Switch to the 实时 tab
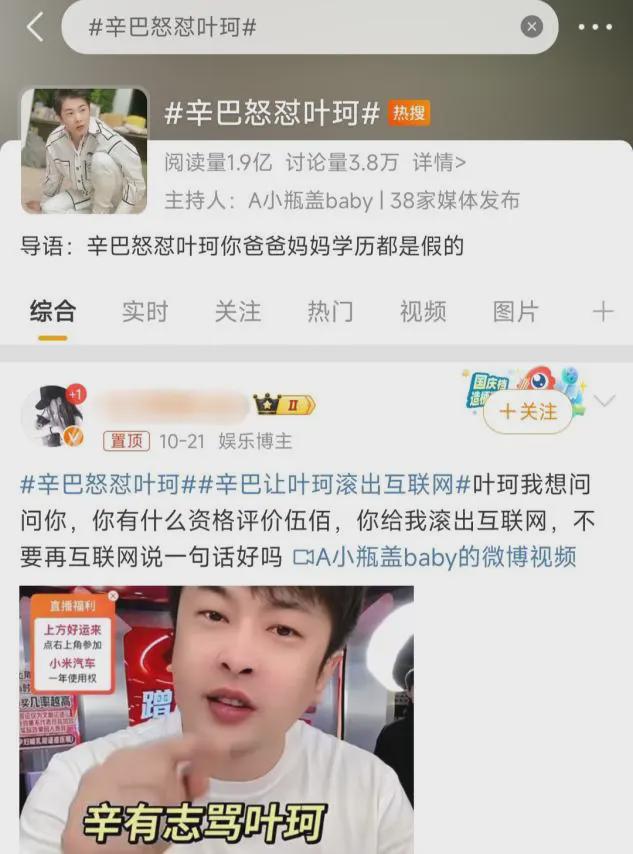633x854 pixels. coord(145,311)
